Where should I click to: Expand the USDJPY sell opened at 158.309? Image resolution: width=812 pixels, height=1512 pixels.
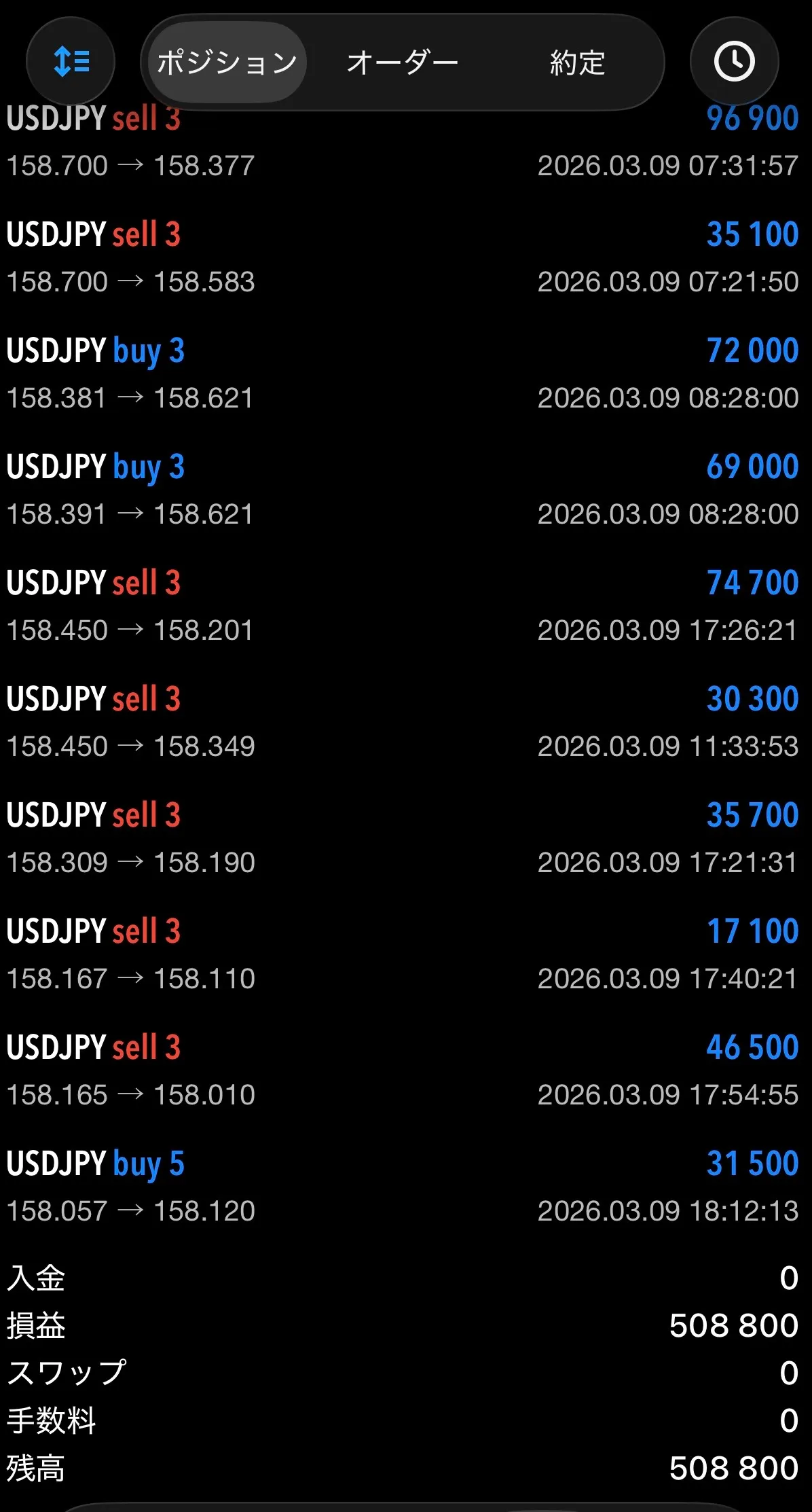click(405, 839)
